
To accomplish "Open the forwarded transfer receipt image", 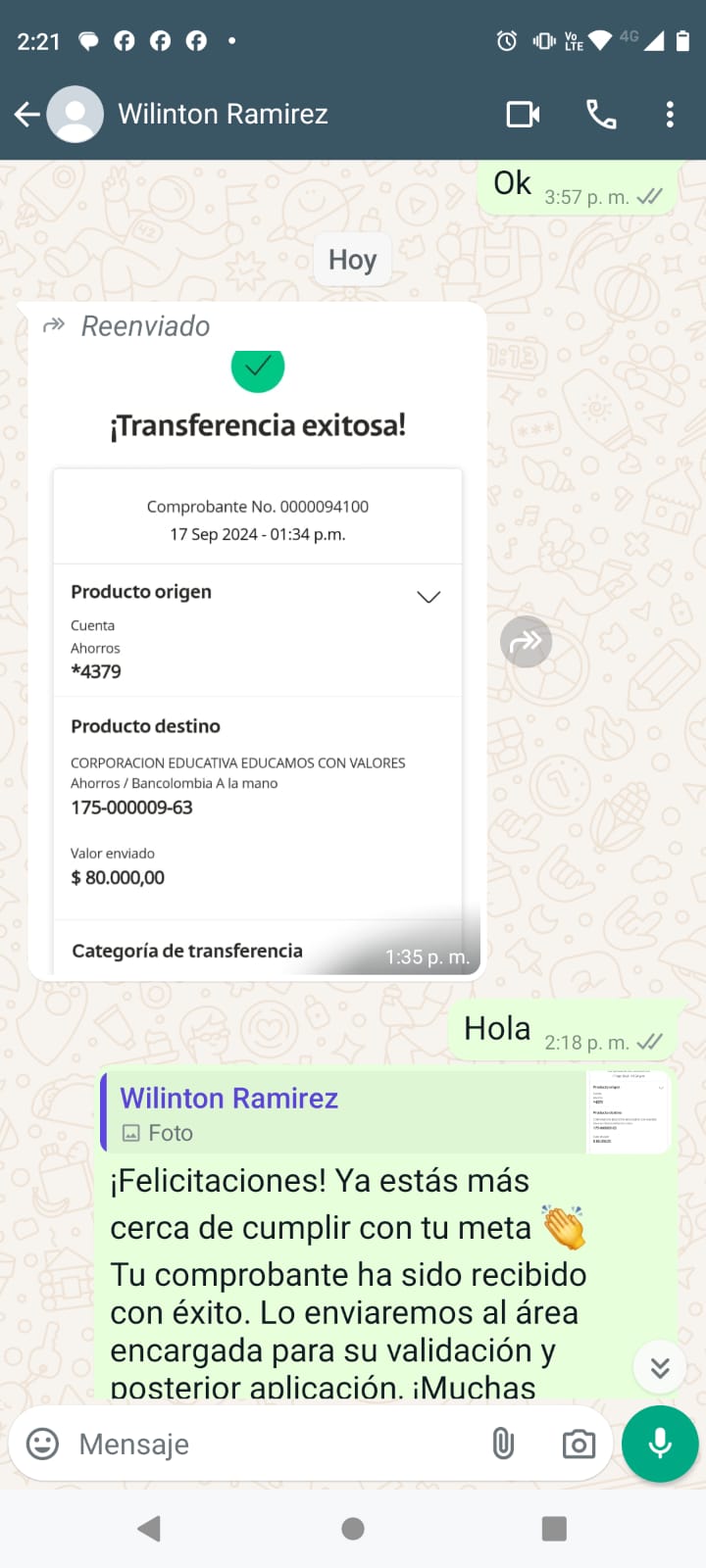I will 257,666.
